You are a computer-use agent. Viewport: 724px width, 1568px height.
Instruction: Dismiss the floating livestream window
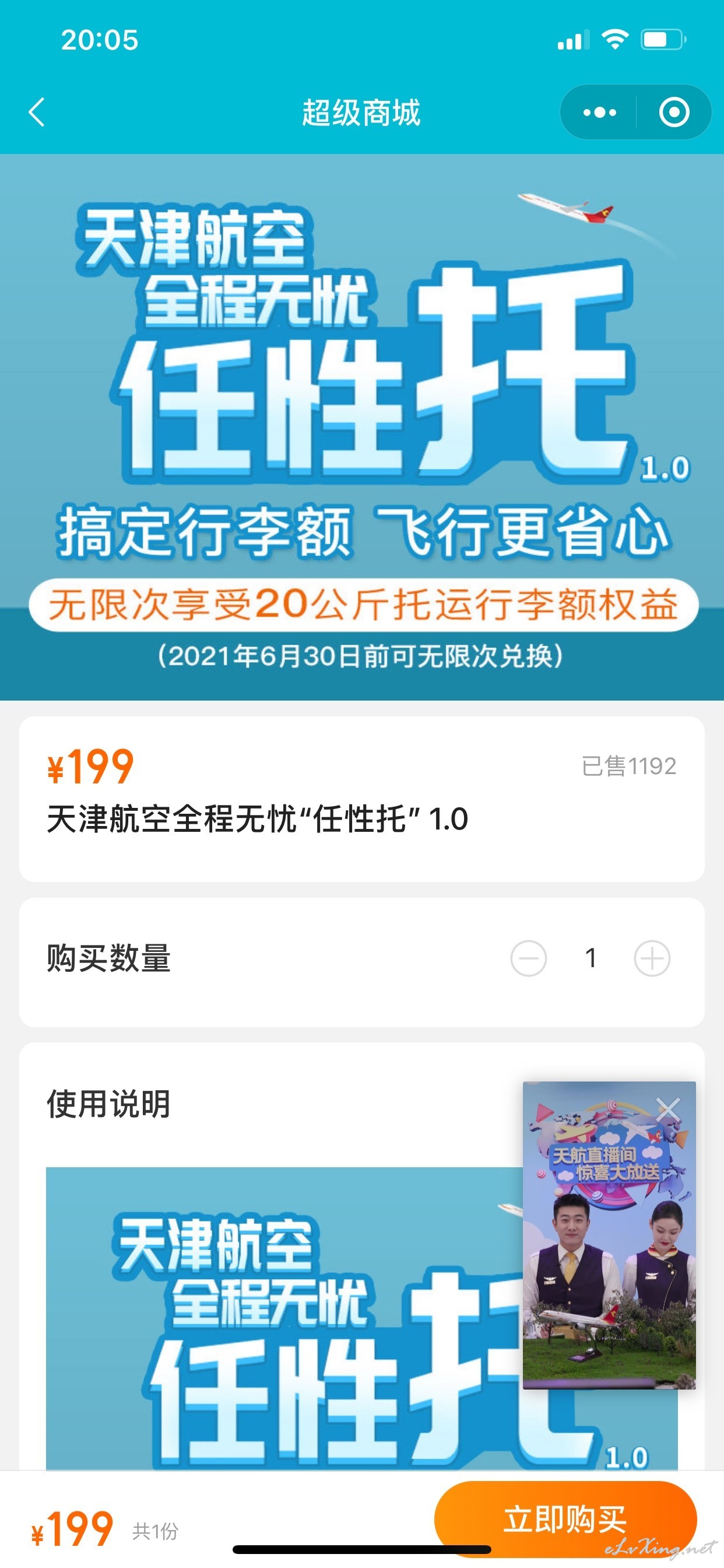[668, 1109]
